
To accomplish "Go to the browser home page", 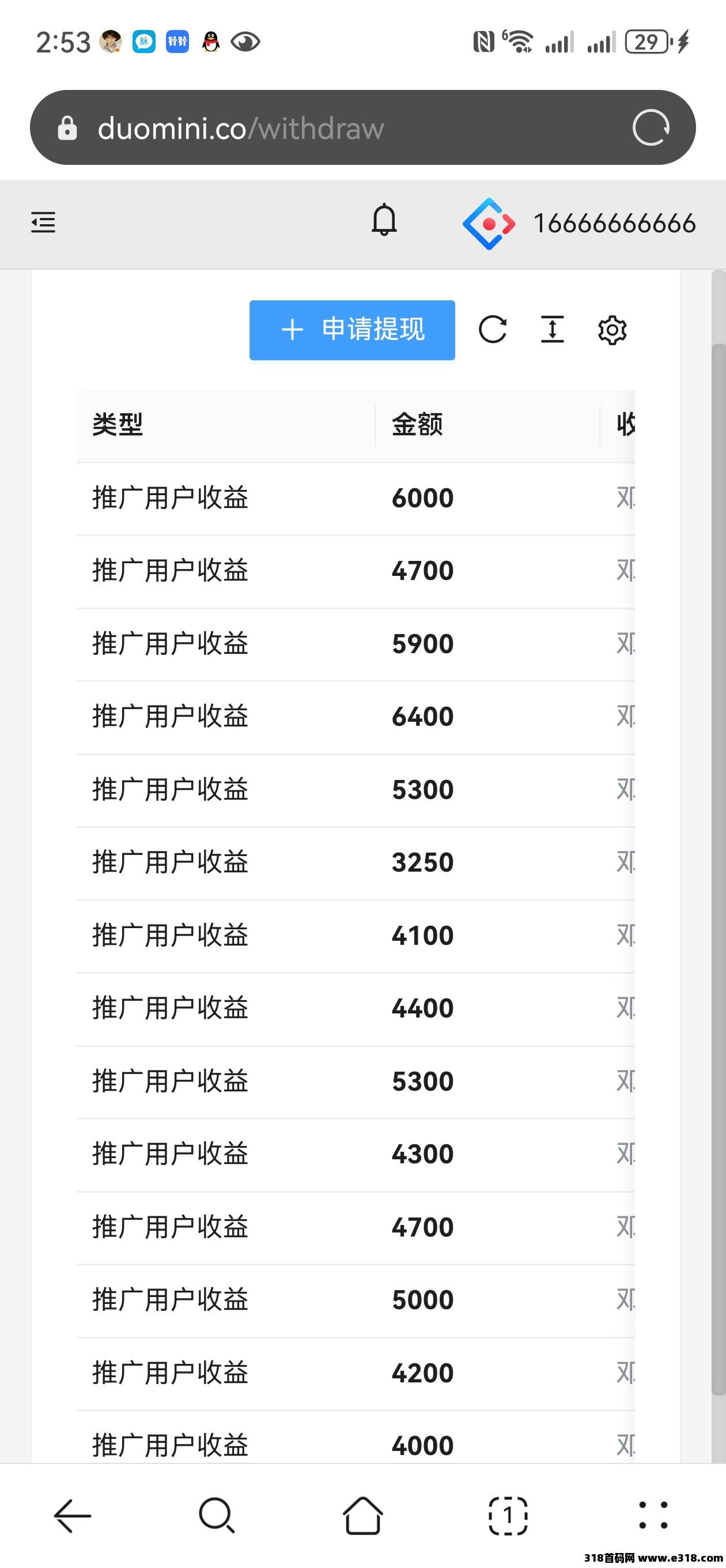I will click(x=362, y=1515).
